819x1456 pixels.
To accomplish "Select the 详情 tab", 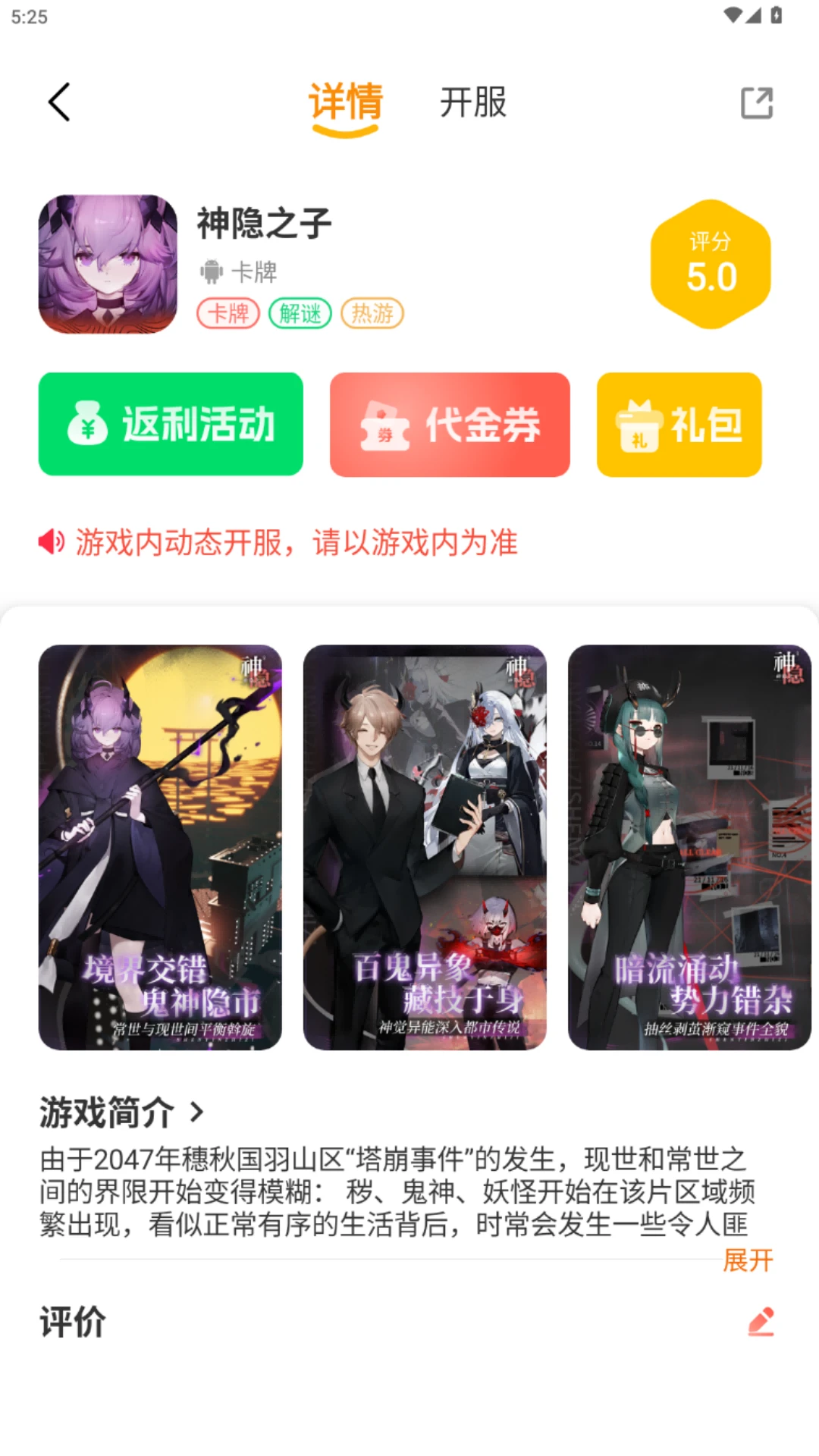I will pos(345,104).
